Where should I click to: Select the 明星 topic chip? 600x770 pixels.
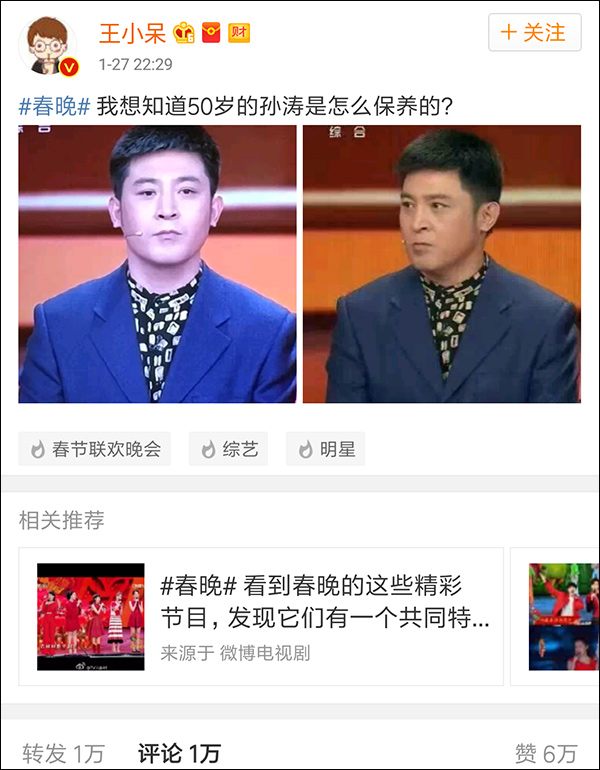[326, 450]
